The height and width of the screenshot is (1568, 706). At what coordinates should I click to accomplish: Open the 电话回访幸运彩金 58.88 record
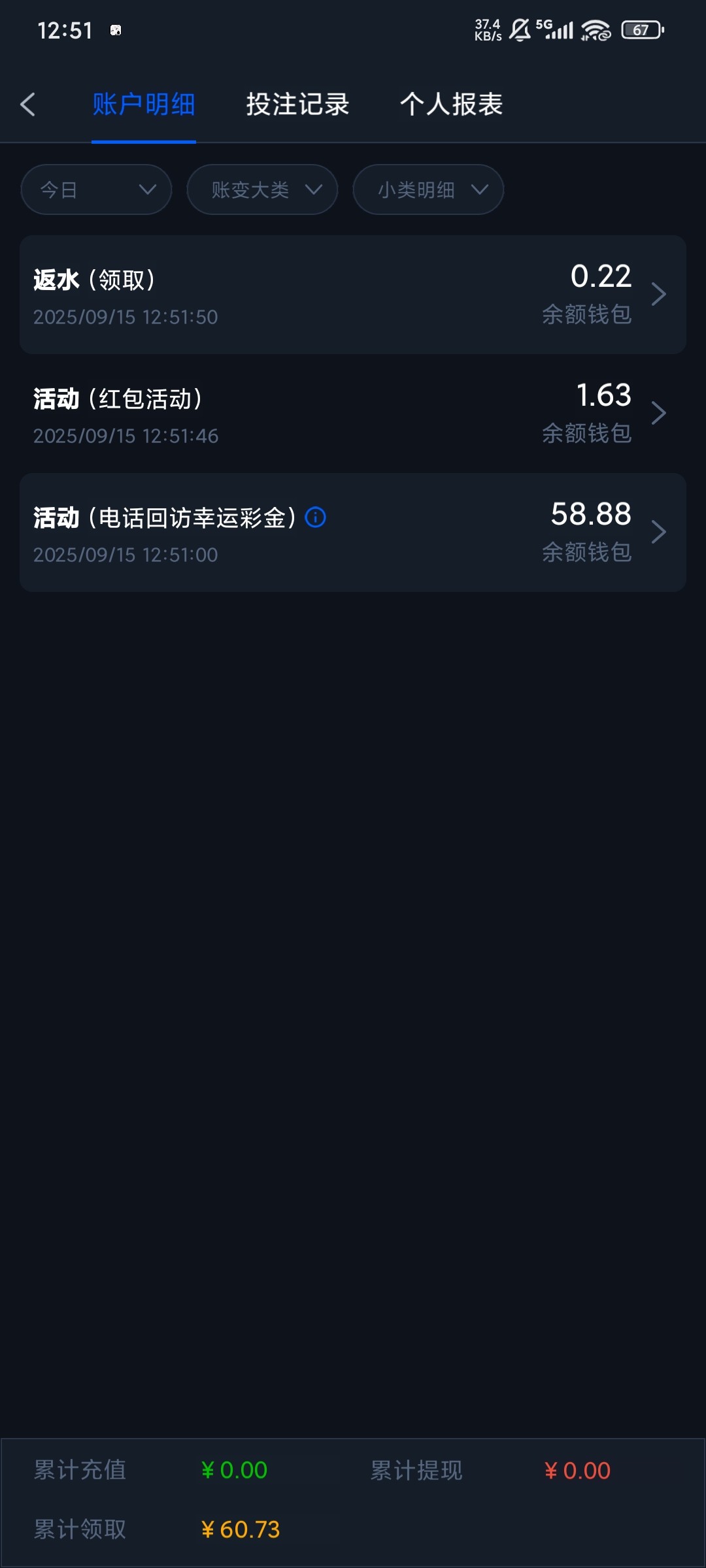point(353,532)
